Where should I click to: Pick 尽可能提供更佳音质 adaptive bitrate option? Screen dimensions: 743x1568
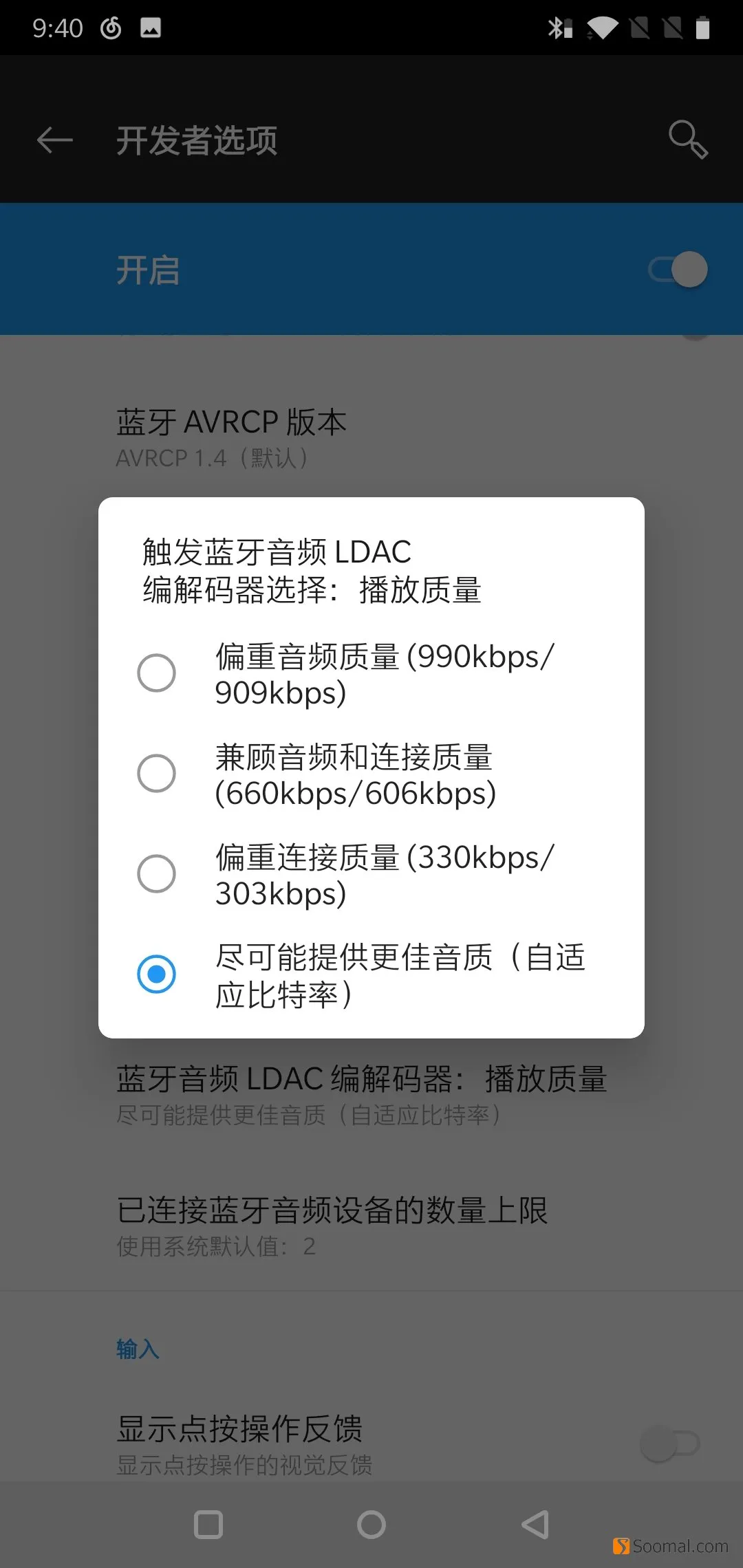tap(371, 975)
